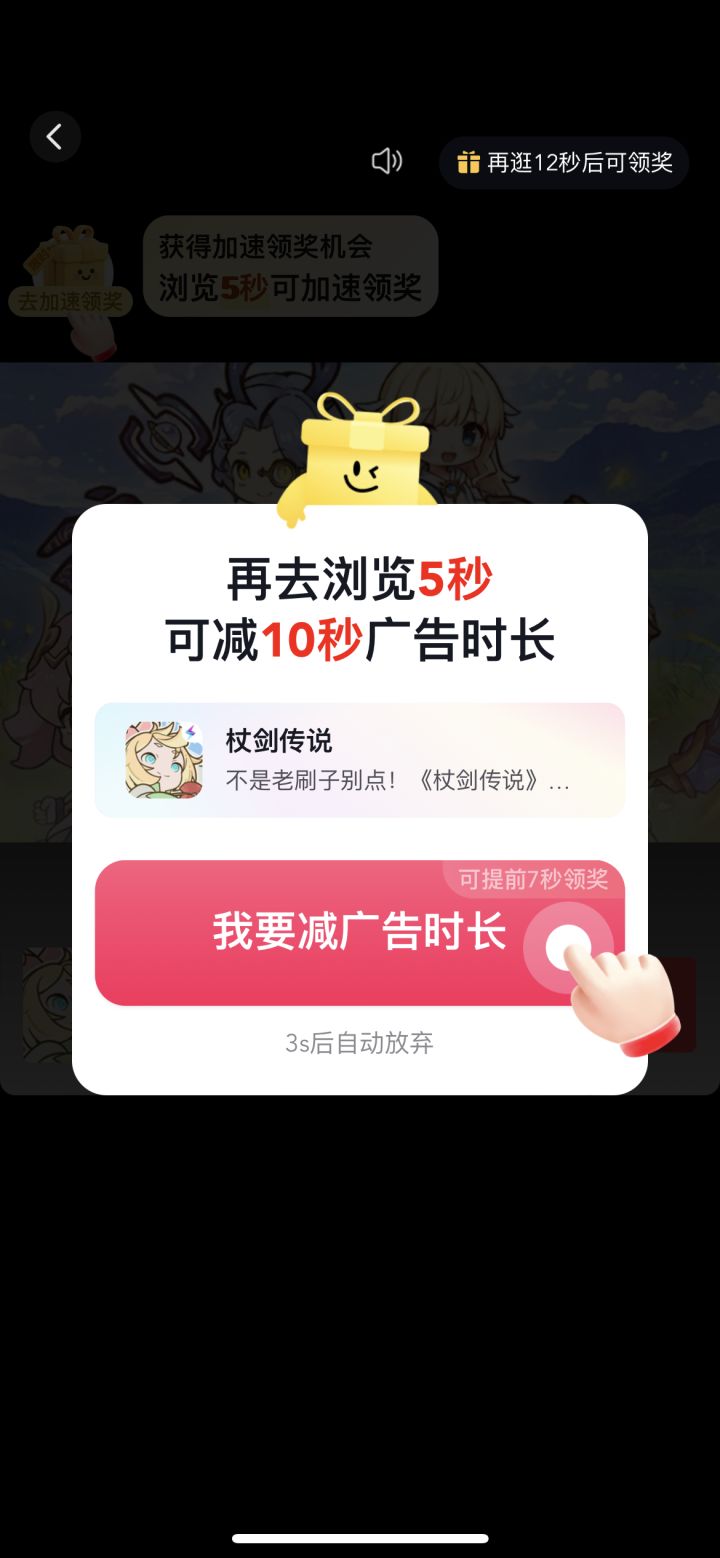This screenshot has height=1558, width=720.
Task: Tap the home indicator bar at screen bottom
Action: tap(360, 1540)
